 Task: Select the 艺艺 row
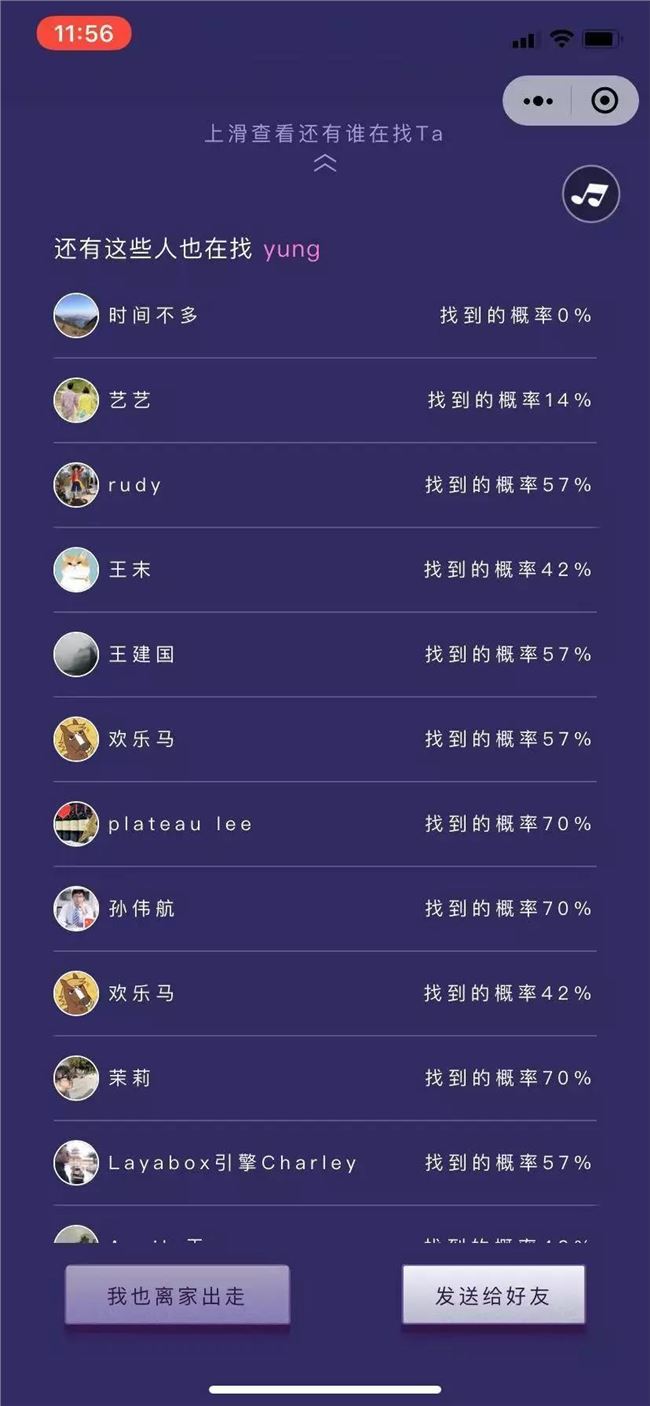tap(324, 400)
